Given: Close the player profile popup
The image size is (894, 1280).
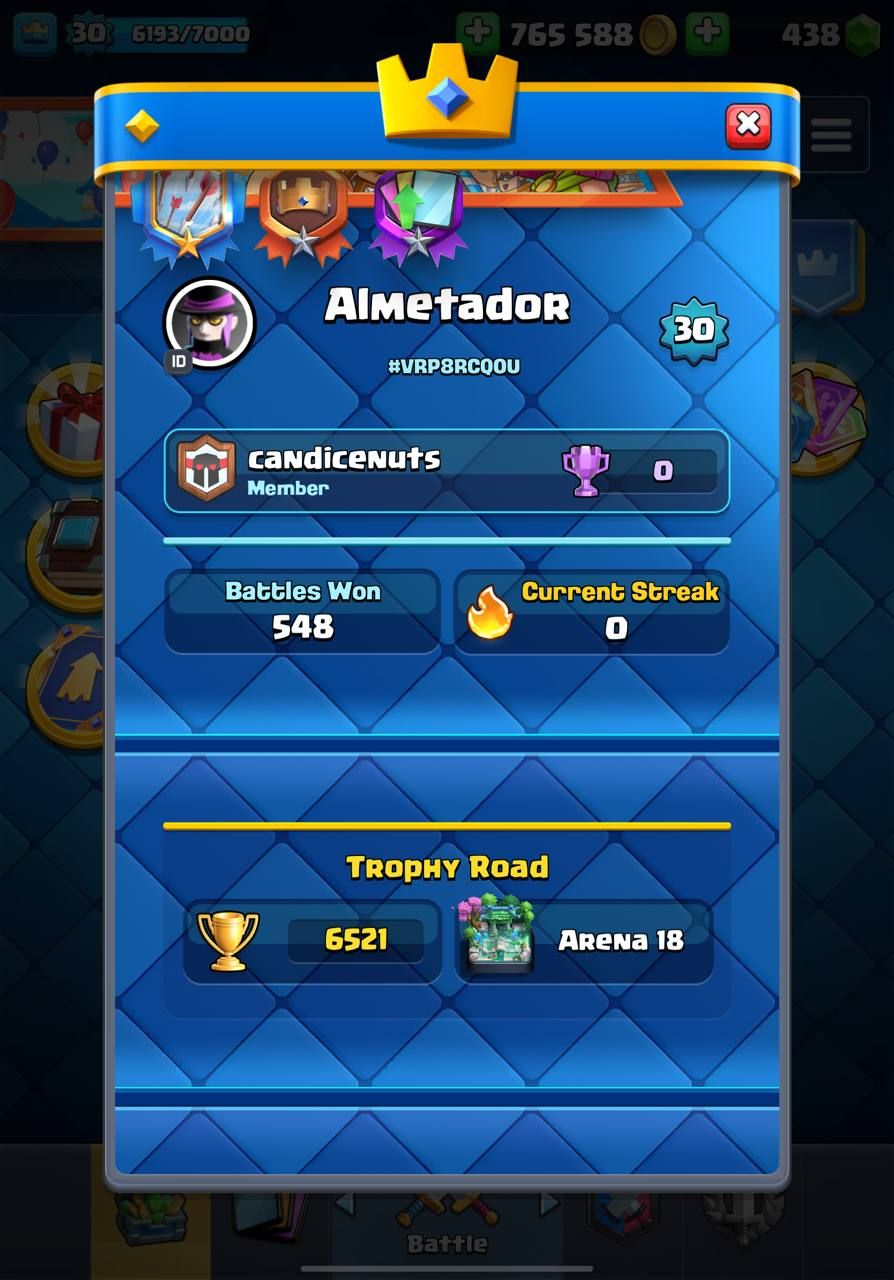Looking at the screenshot, I should pos(747,126).
